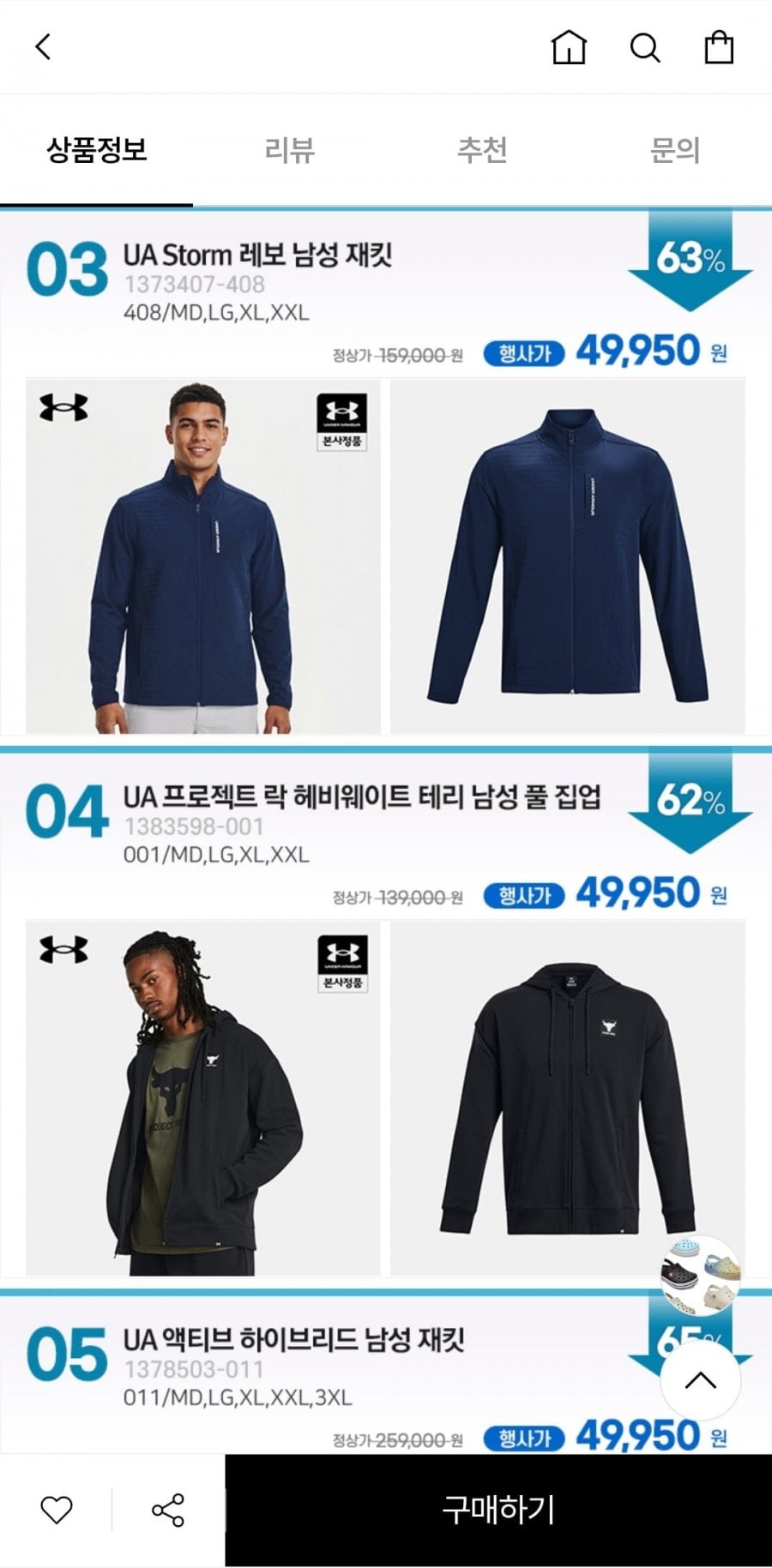Viewport: 772px width, 1568px height.
Task: Open the home icon
Action: [568, 47]
